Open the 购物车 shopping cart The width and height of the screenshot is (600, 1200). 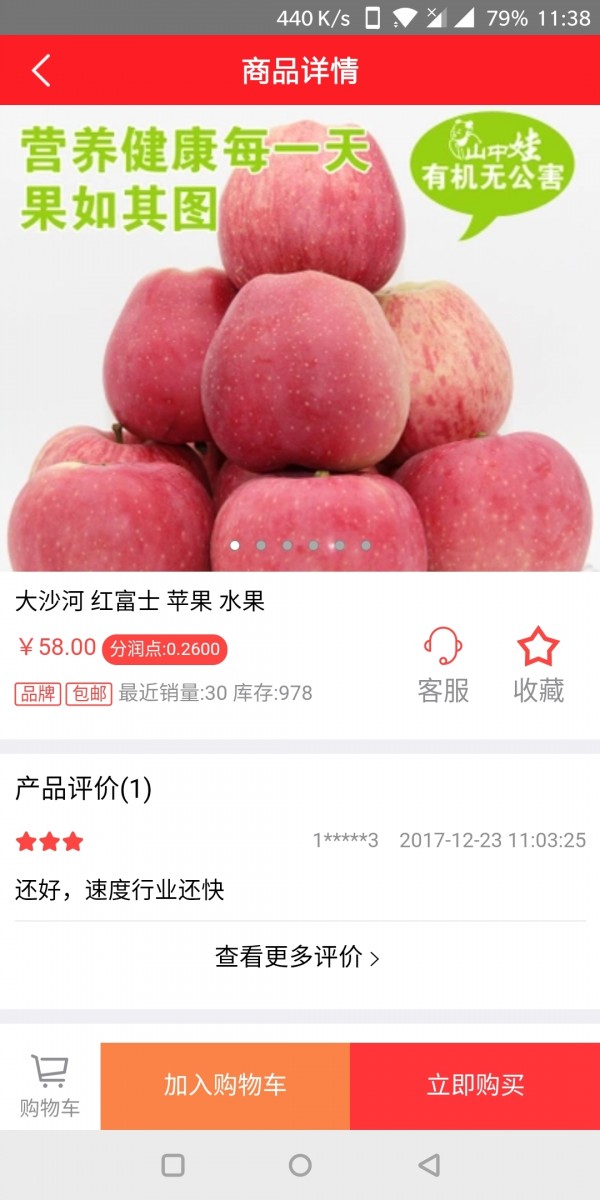coord(50,1086)
